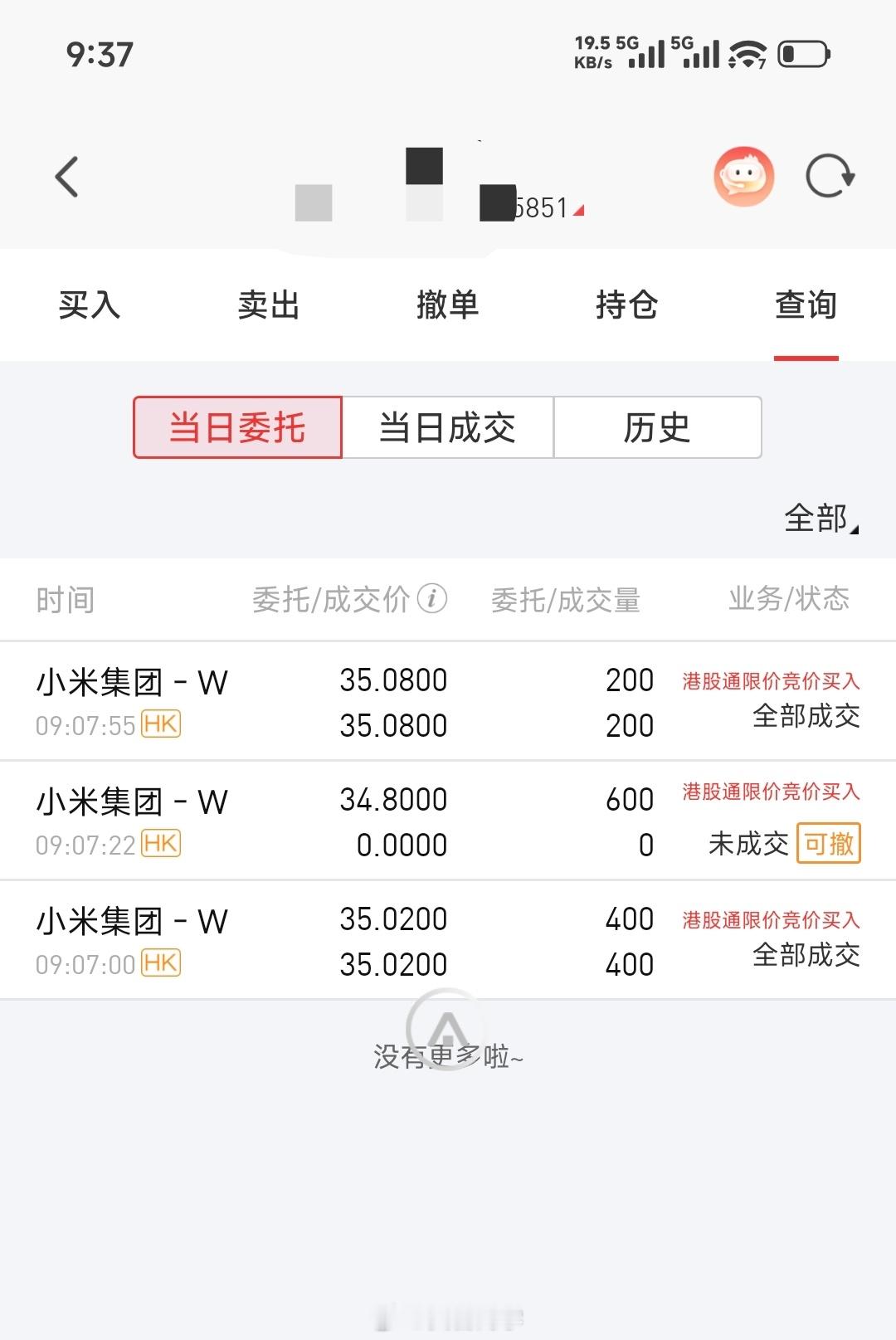Tap the info icon beside 委托/成交价
The width and height of the screenshot is (896, 1340).
click(431, 599)
